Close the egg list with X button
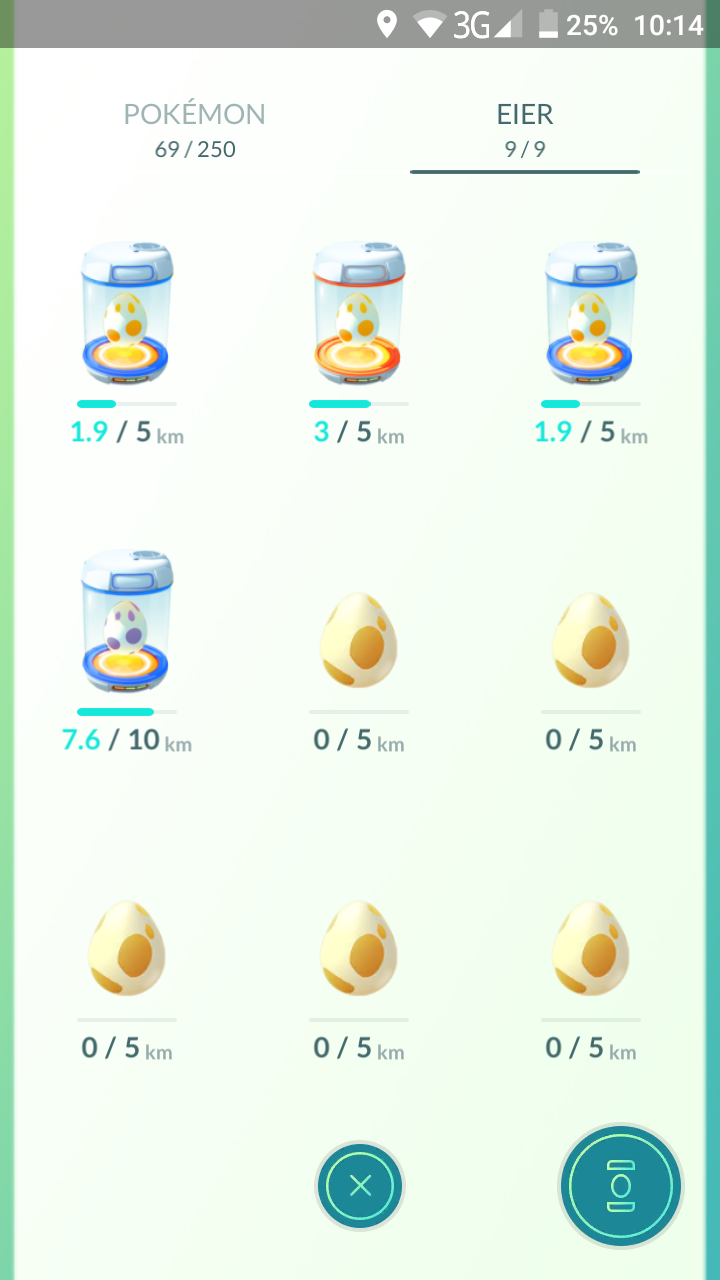Screen dimensions: 720x1280 (360, 1187)
